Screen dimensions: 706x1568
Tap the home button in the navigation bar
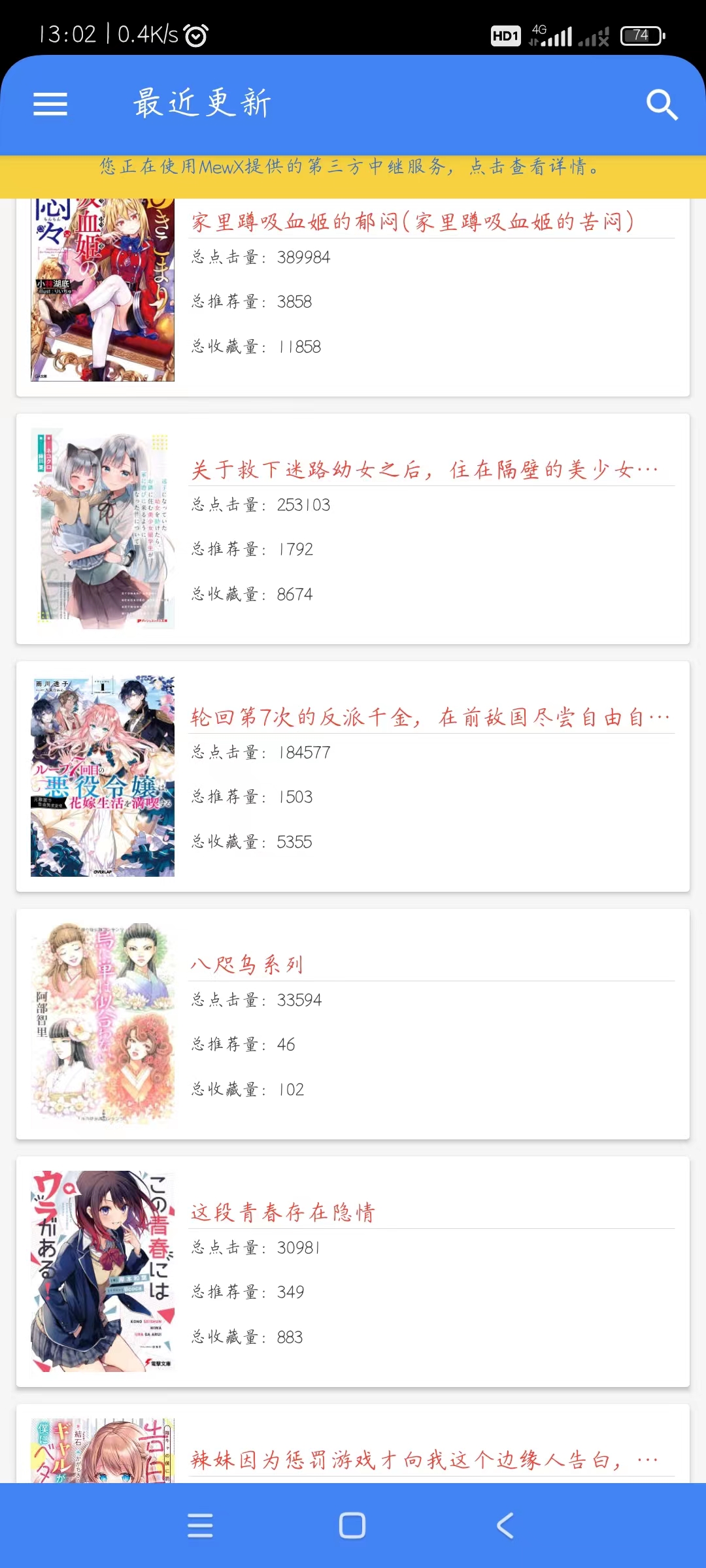point(352,1524)
